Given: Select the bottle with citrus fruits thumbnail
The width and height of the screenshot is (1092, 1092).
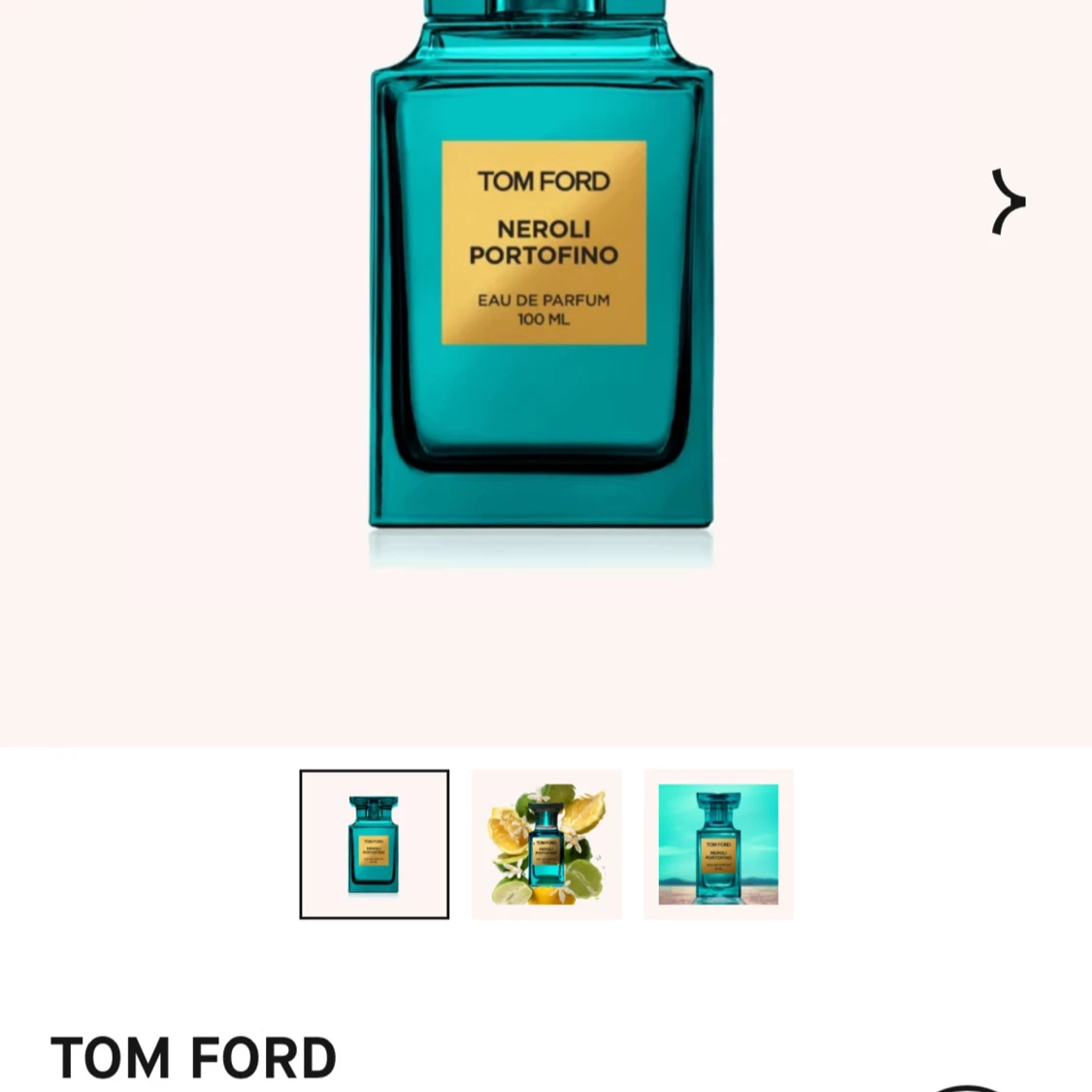Looking at the screenshot, I should 546,844.
